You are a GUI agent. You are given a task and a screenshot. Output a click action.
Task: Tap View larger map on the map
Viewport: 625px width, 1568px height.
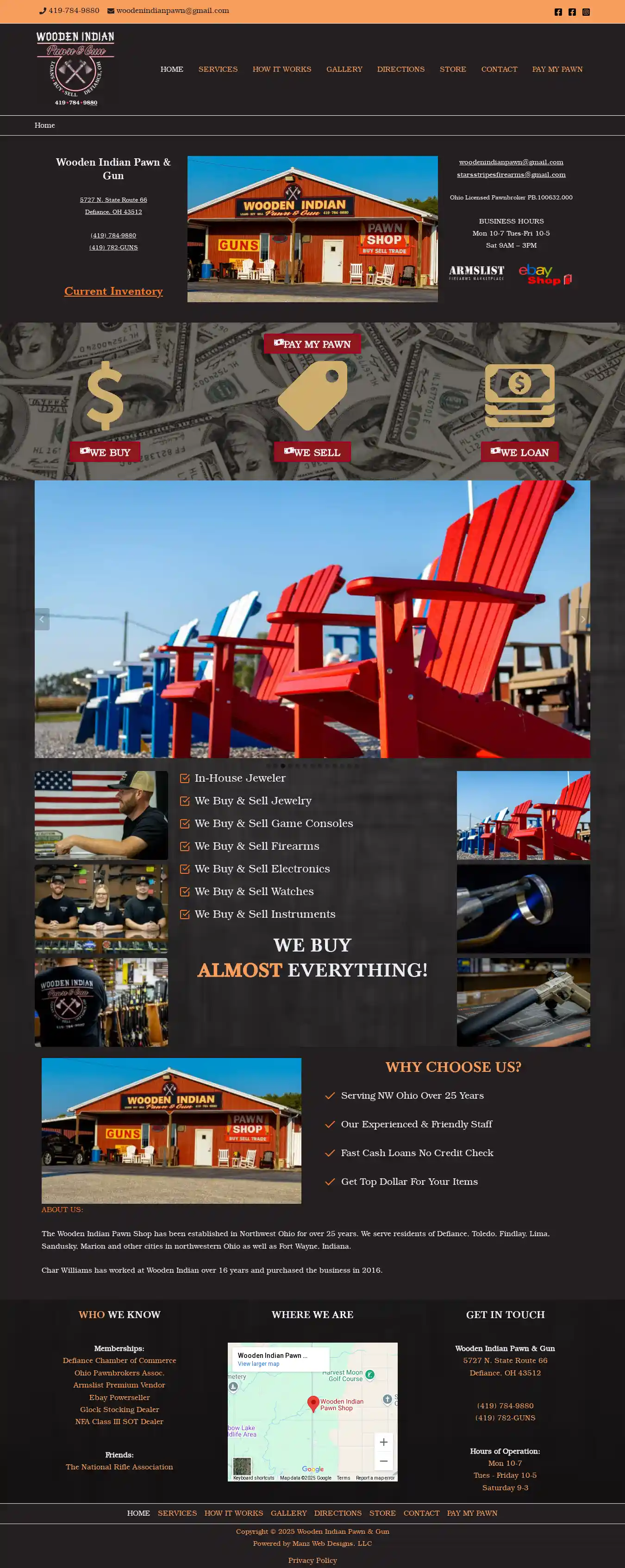258,1363
